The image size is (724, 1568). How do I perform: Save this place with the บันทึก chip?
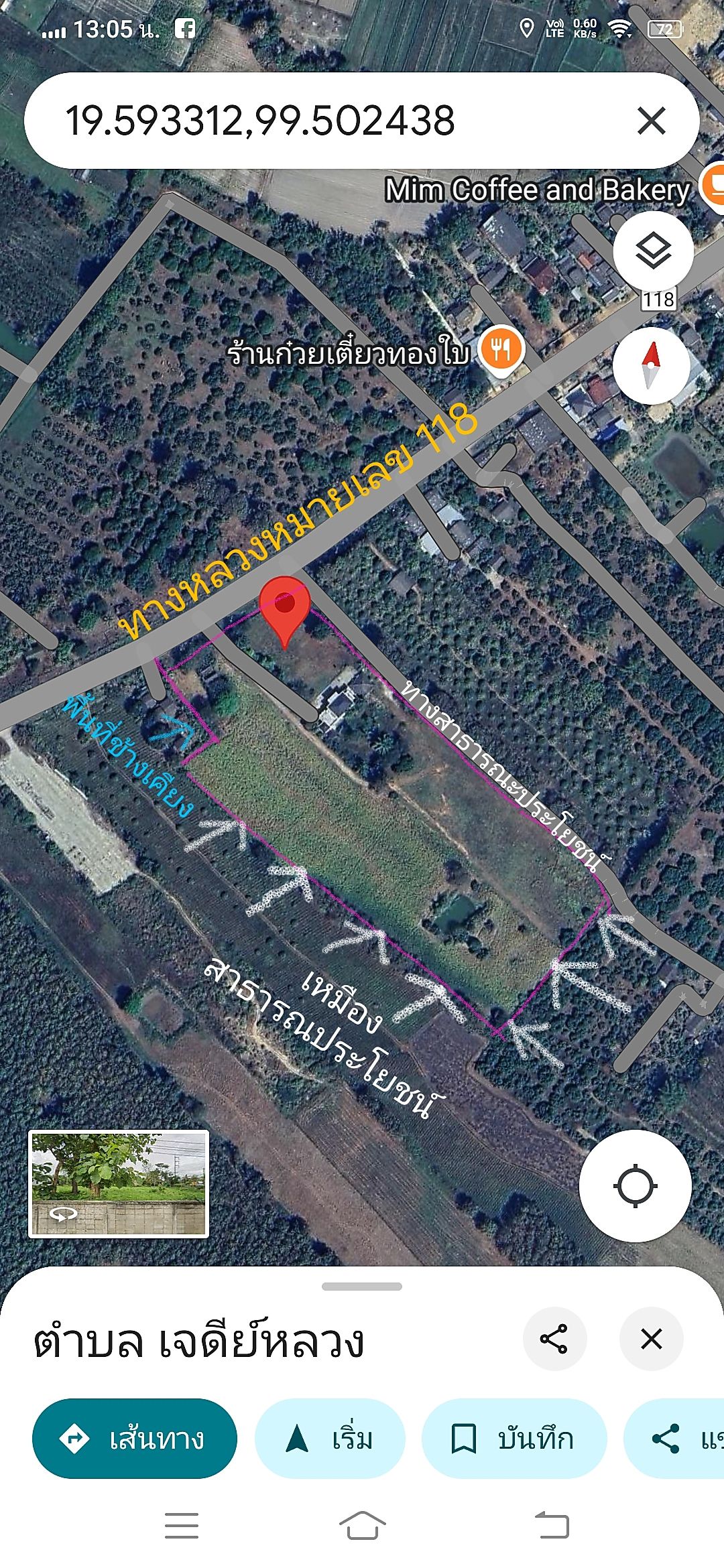(x=514, y=1439)
